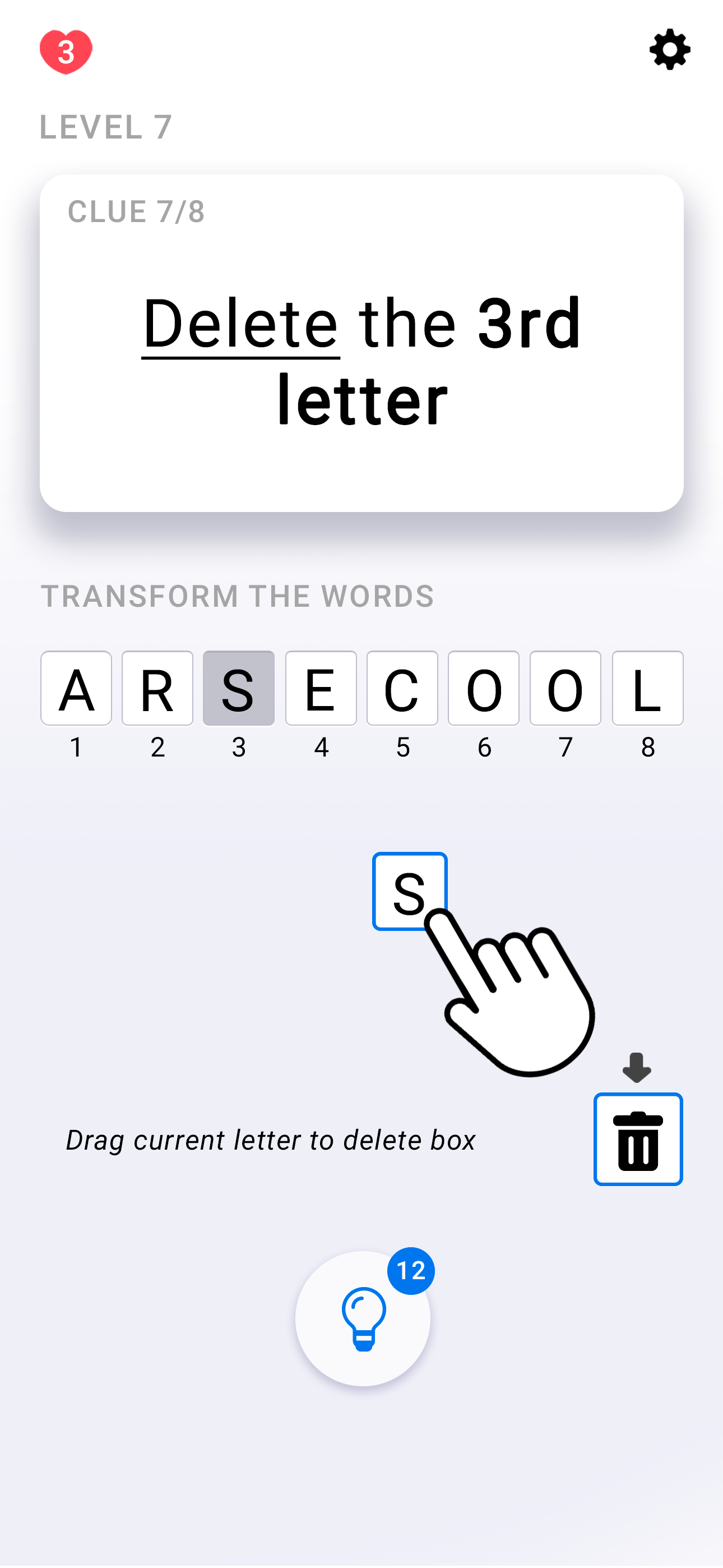Open the settings gear icon
Viewport: 723px width, 1568px height.
click(669, 51)
